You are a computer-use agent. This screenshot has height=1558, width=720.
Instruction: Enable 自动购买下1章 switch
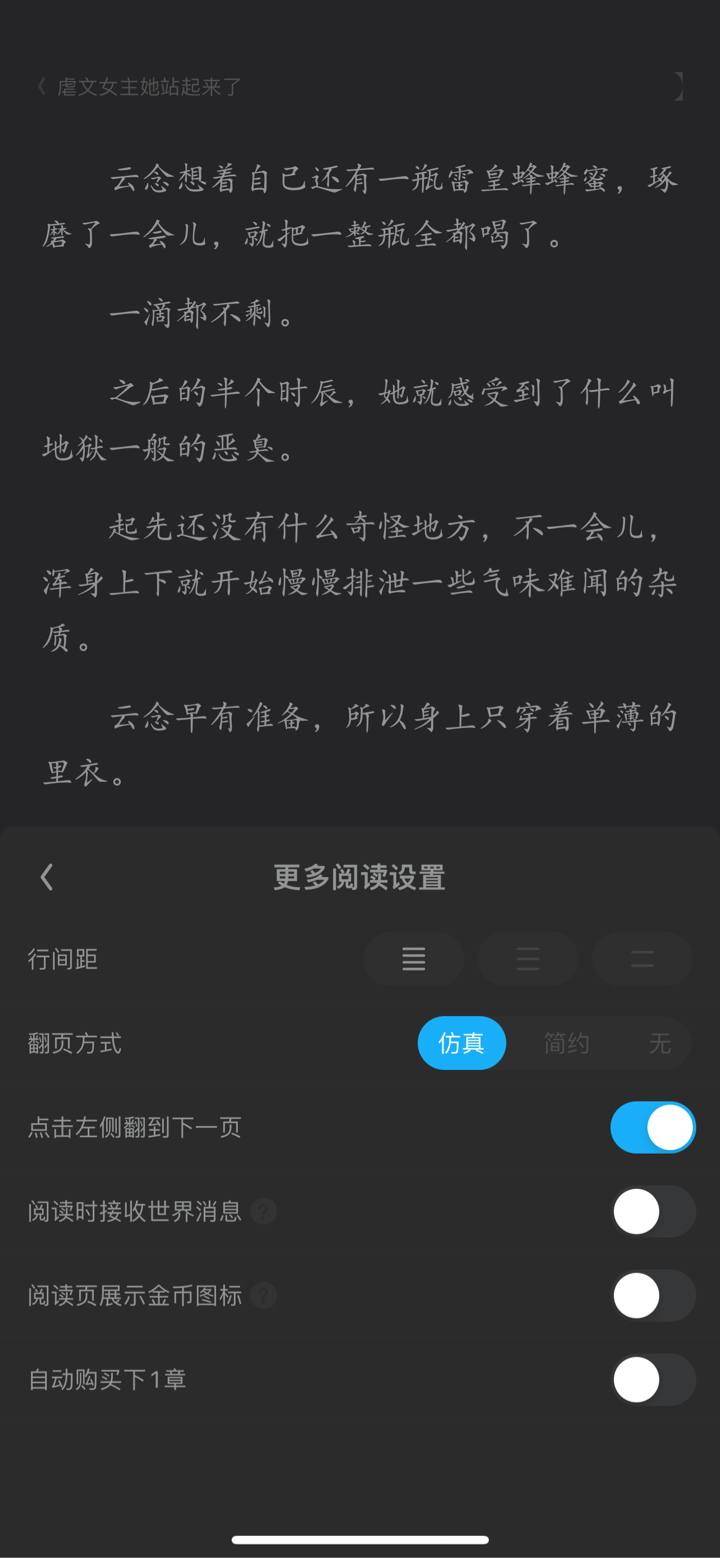[653, 1380]
